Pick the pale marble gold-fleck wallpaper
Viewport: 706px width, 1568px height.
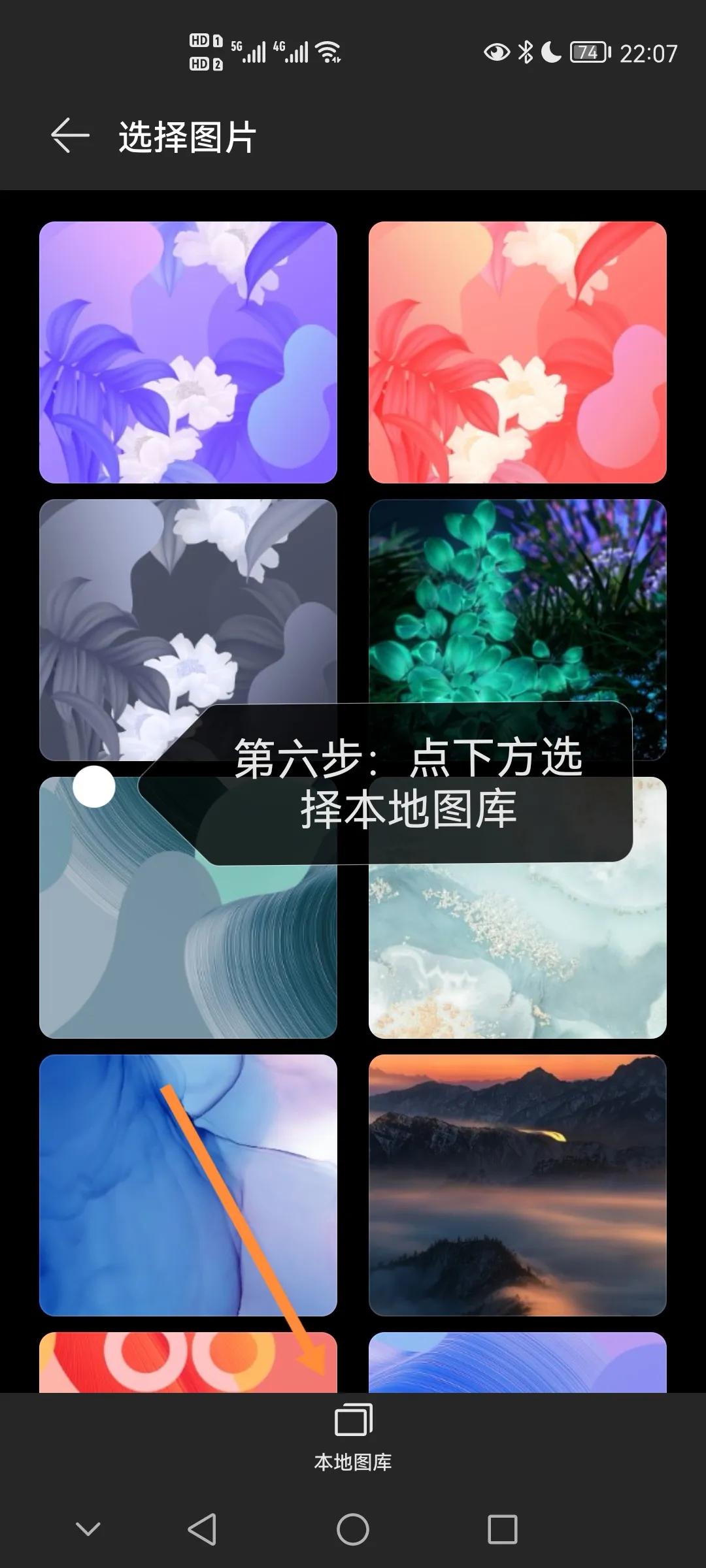[518, 947]
